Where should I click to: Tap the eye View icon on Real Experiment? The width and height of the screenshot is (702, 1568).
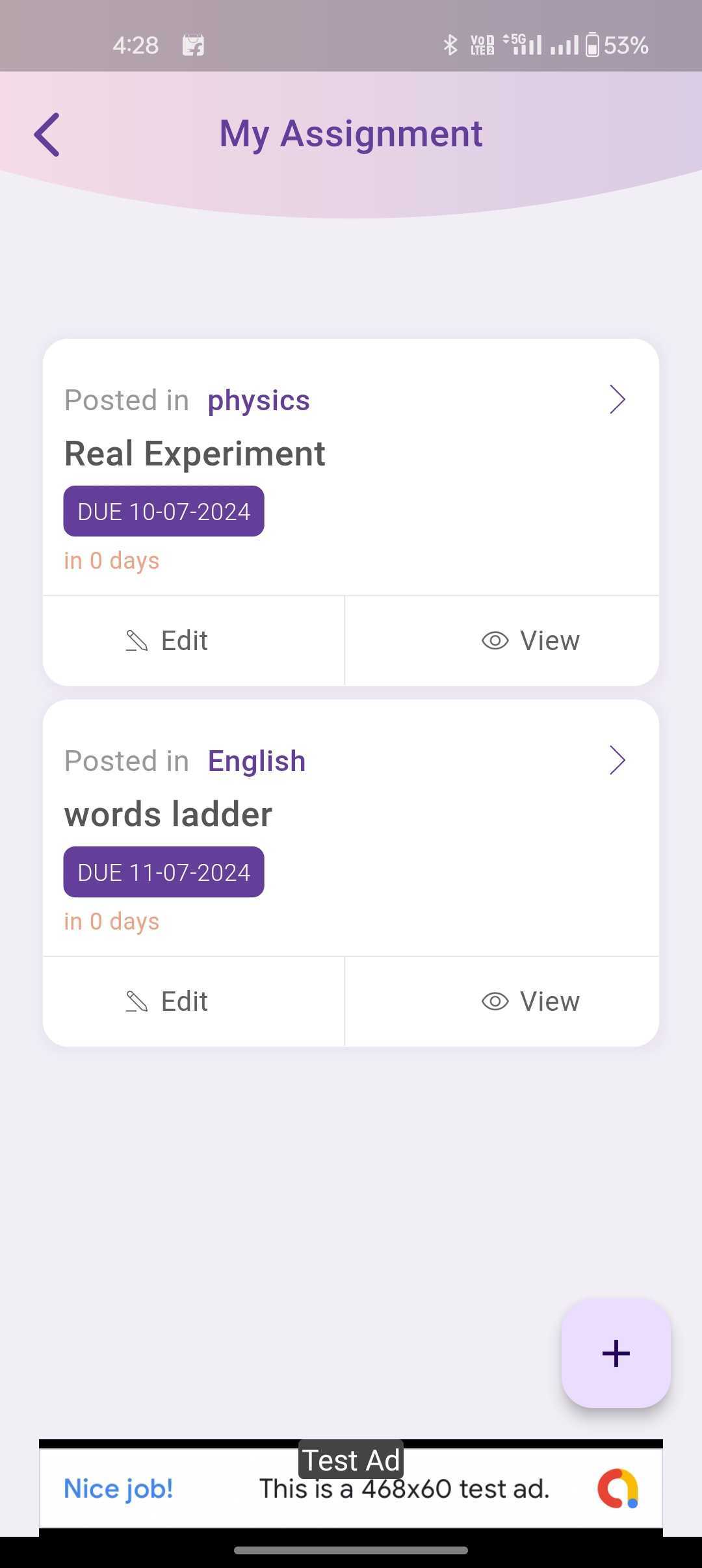point(494,640)
